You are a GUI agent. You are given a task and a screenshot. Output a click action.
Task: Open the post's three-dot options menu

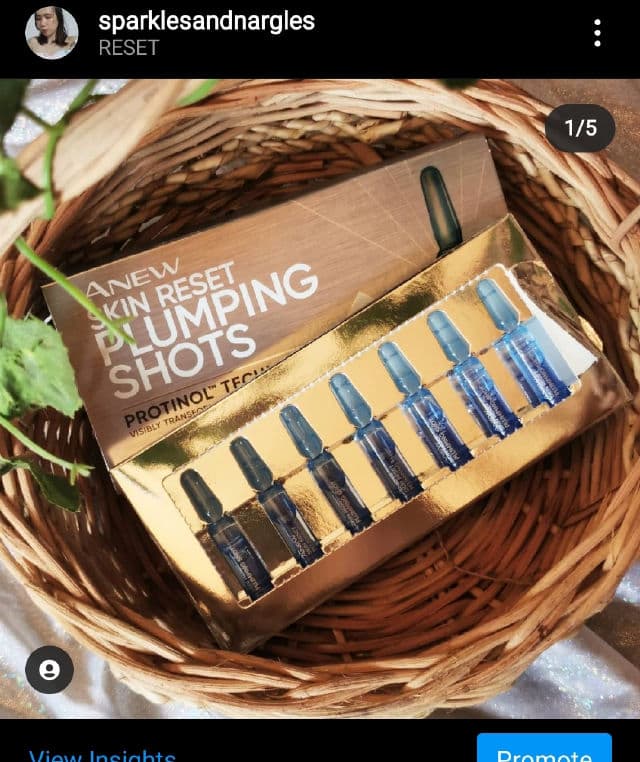[x=597, y=33]
